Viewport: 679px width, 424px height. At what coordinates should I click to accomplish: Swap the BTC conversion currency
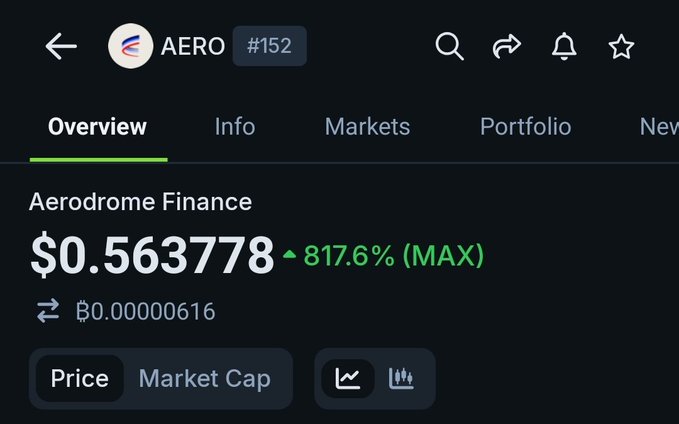(x=48, y=312)
